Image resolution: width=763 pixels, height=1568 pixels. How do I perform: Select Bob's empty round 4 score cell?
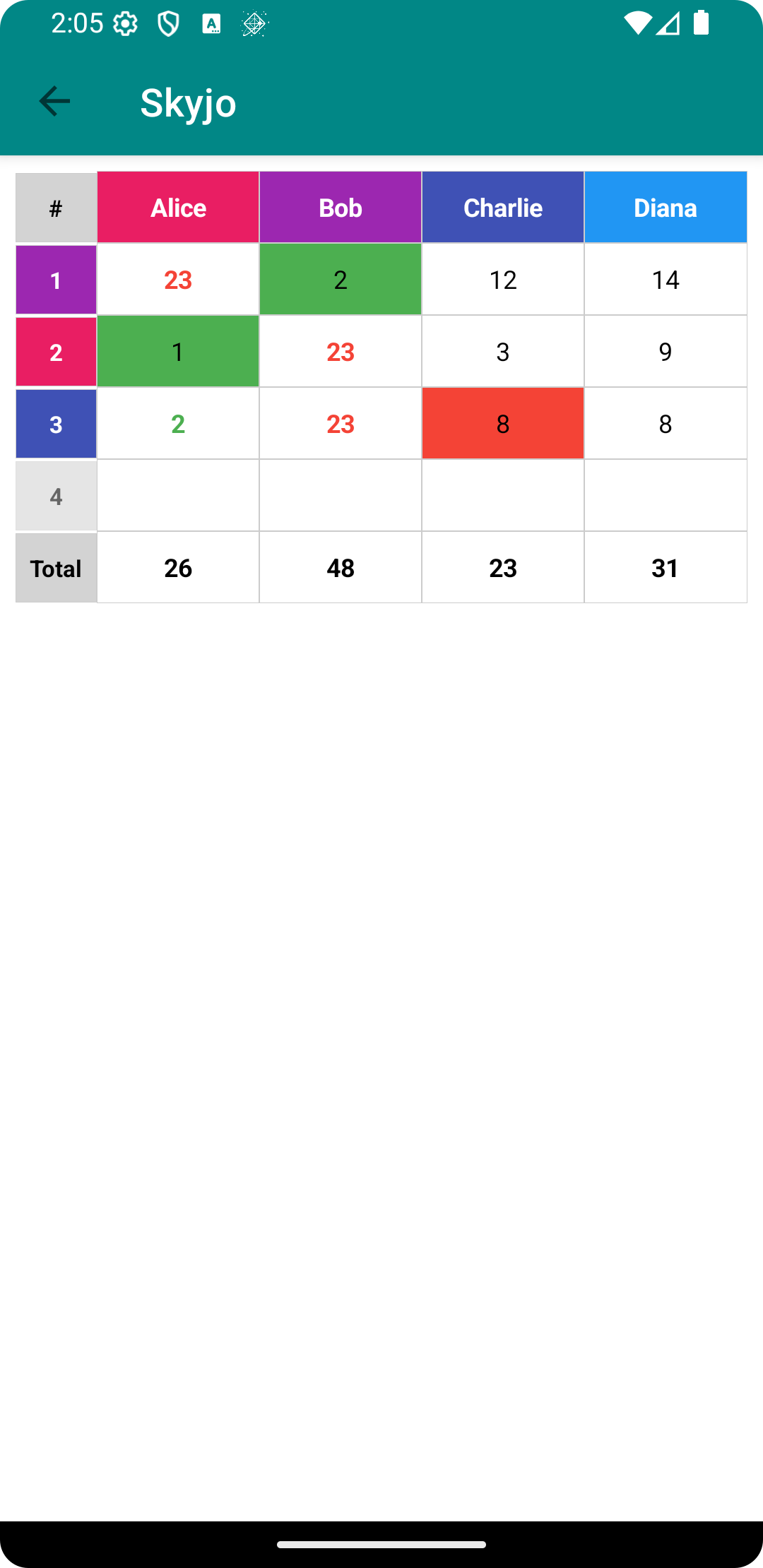pyautogui.click(x=341, y=496)
